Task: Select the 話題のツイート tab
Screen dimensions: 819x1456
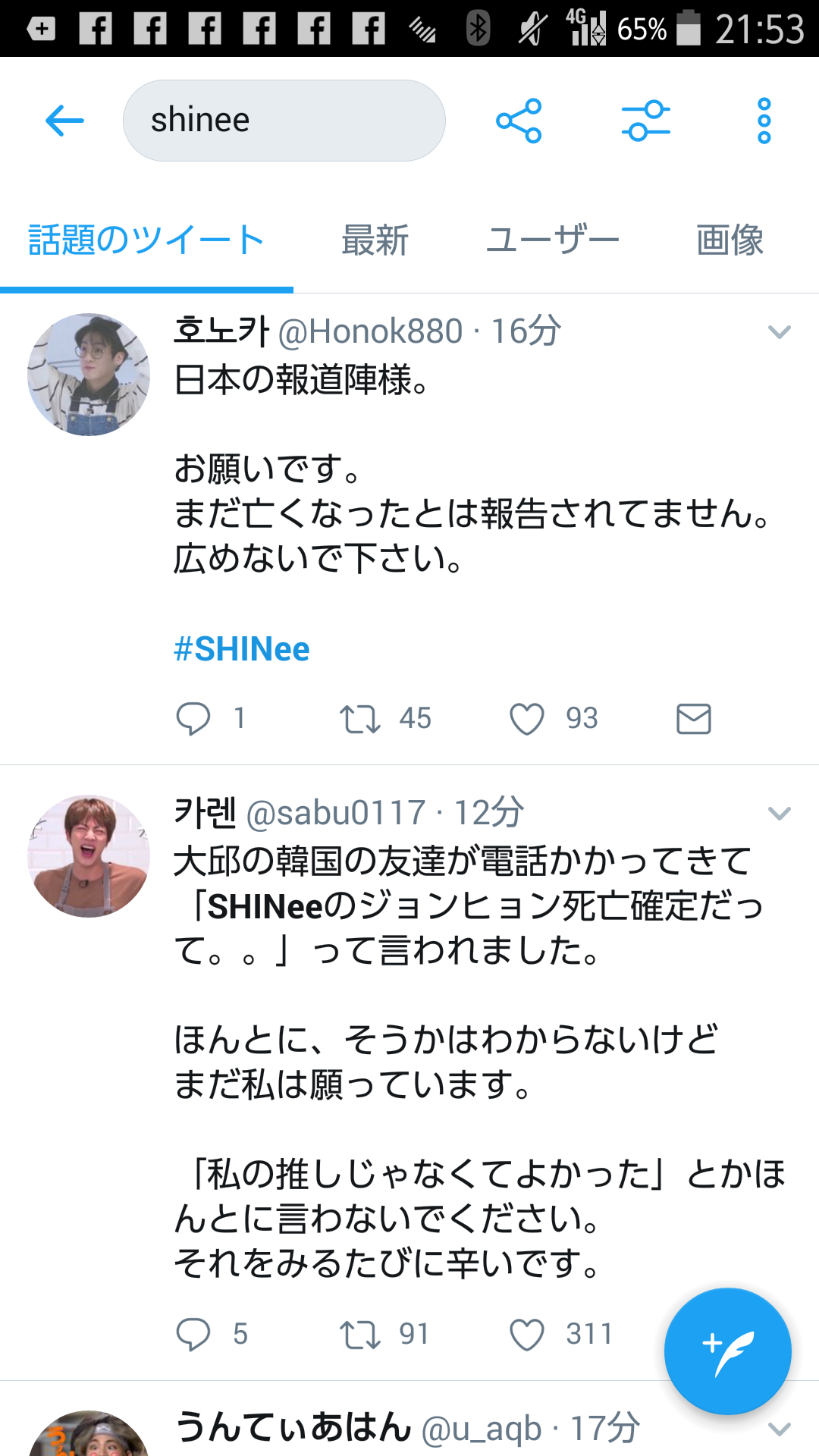Action: click(146, 240)
